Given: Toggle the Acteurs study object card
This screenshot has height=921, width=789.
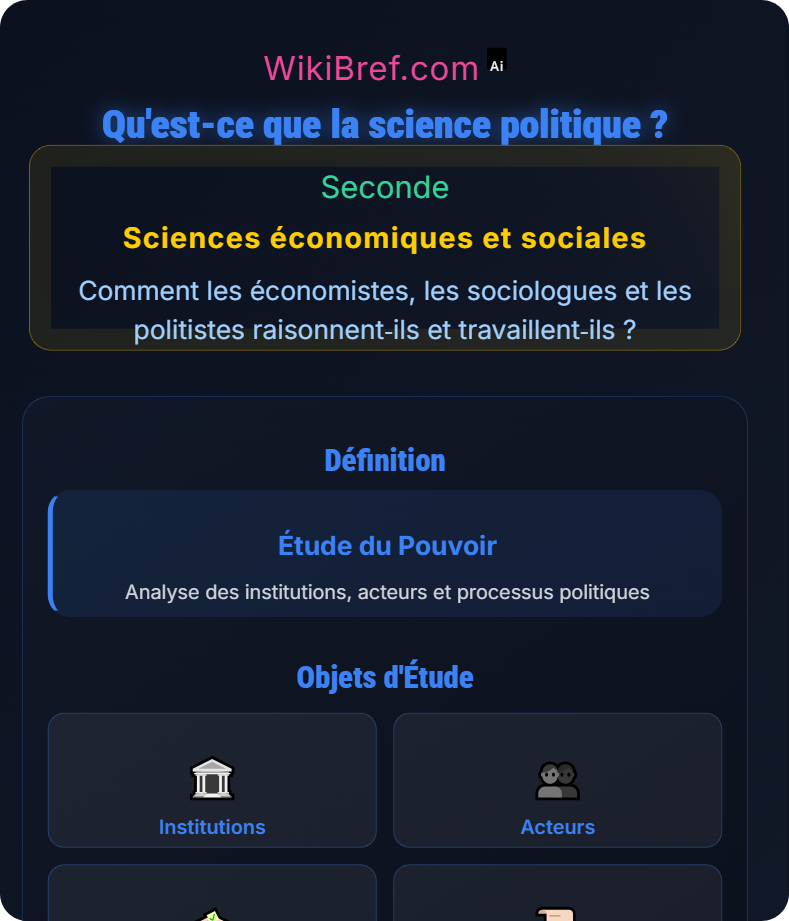Looking at the screenshot, I should [557, 780].
